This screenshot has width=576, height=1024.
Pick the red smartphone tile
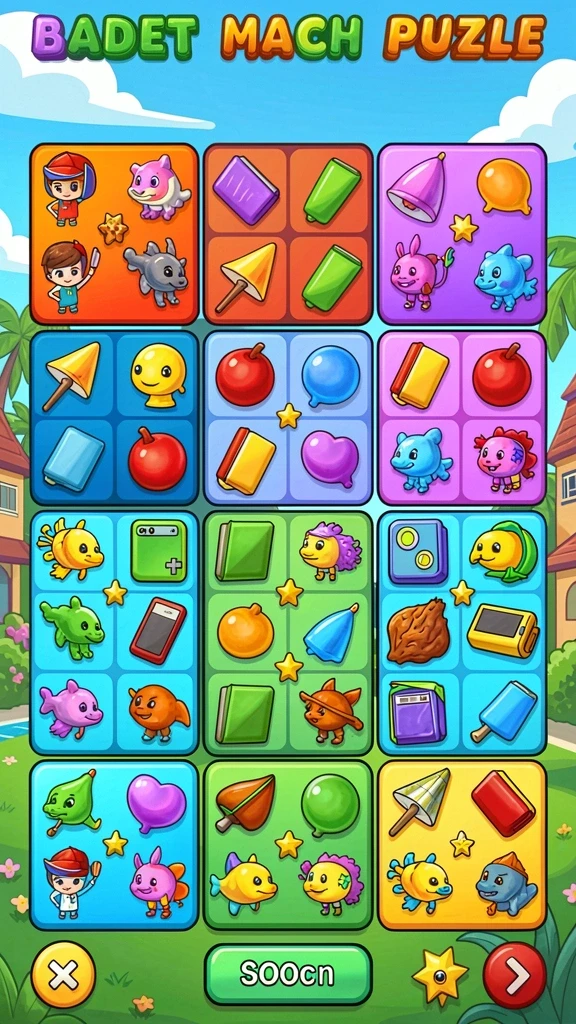coord(158,631)
